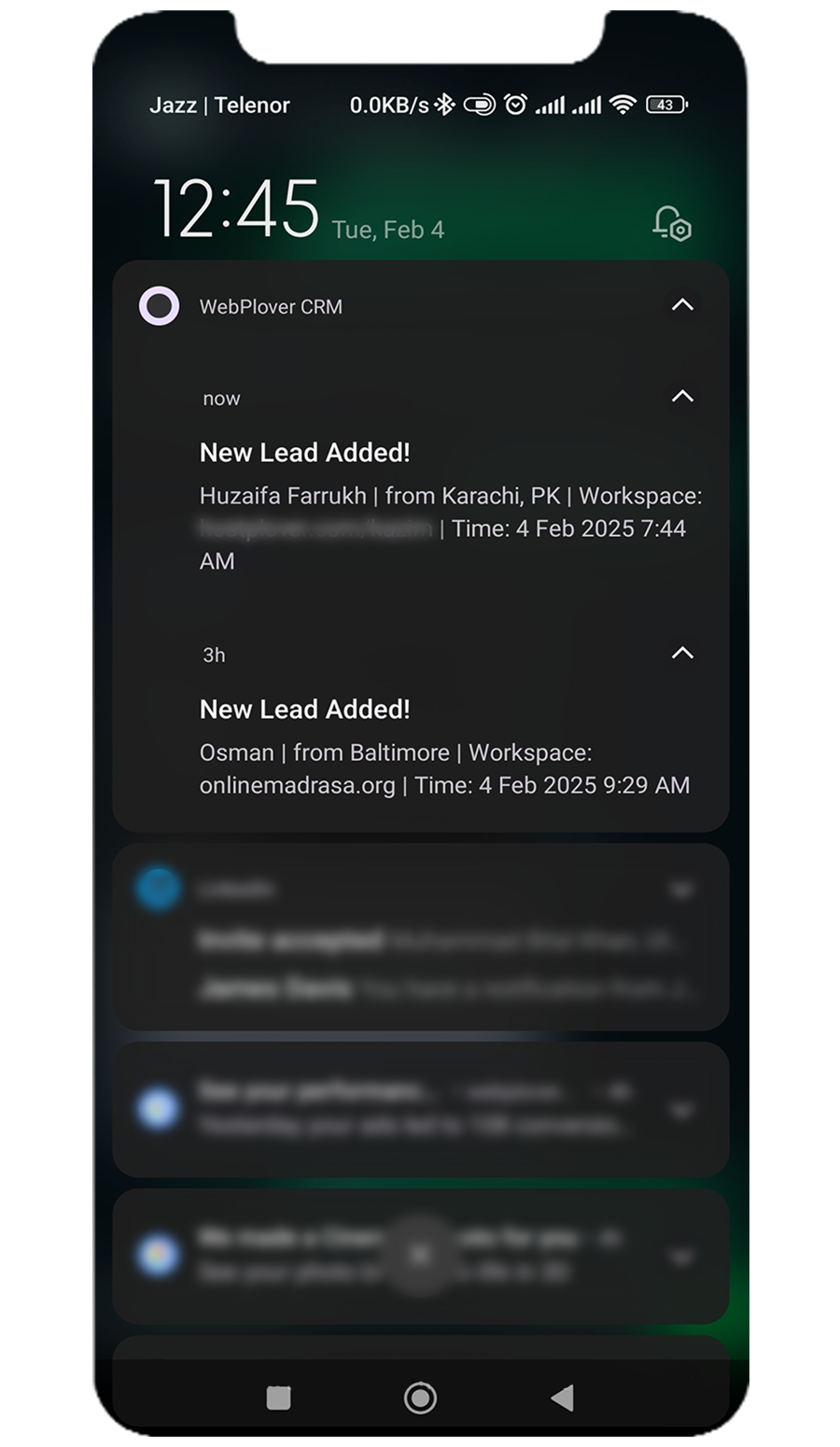Go to the home screen
Viewport: 840px width, 1447px height.
click(x=420, y=1397)
